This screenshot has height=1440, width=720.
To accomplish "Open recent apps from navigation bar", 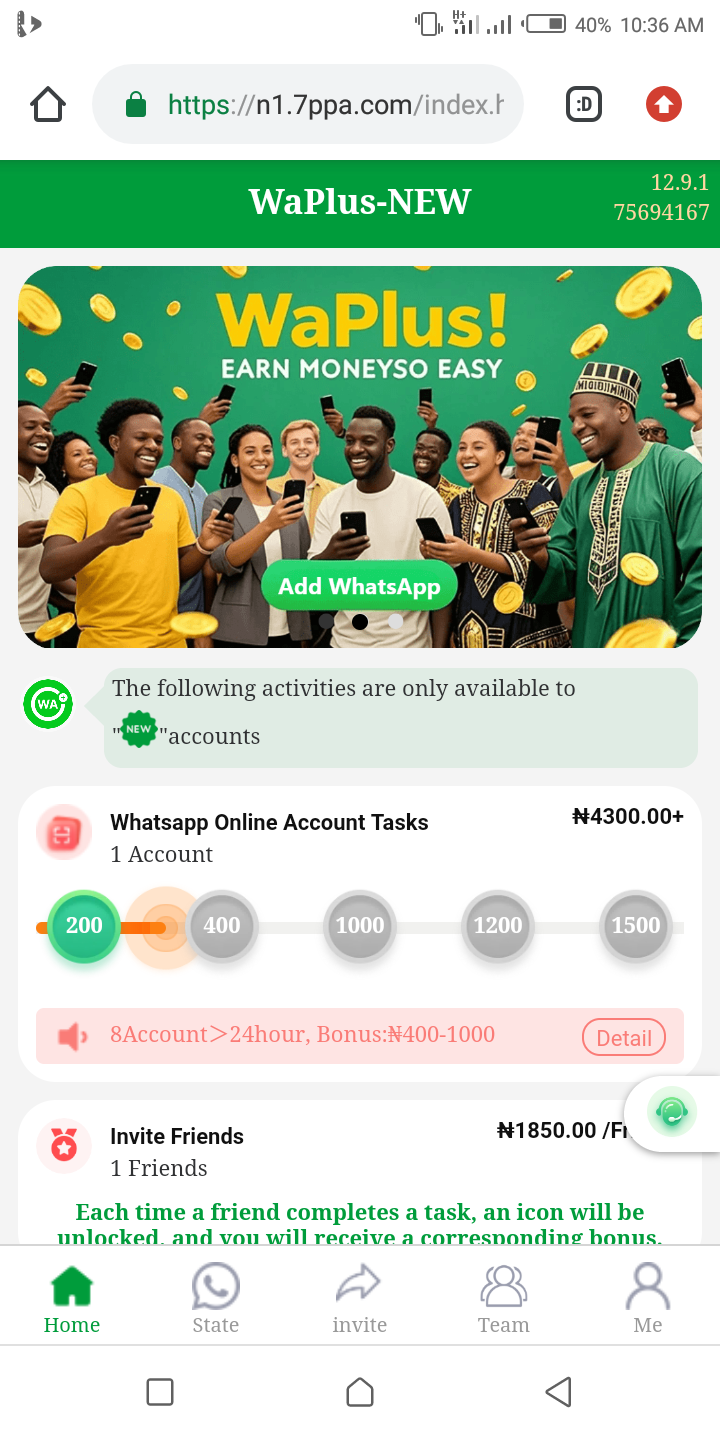I will 160,1392.
